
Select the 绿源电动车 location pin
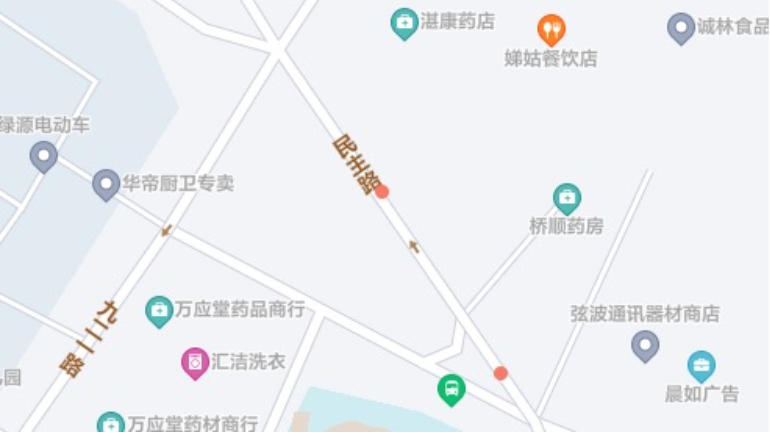point(43,156)
